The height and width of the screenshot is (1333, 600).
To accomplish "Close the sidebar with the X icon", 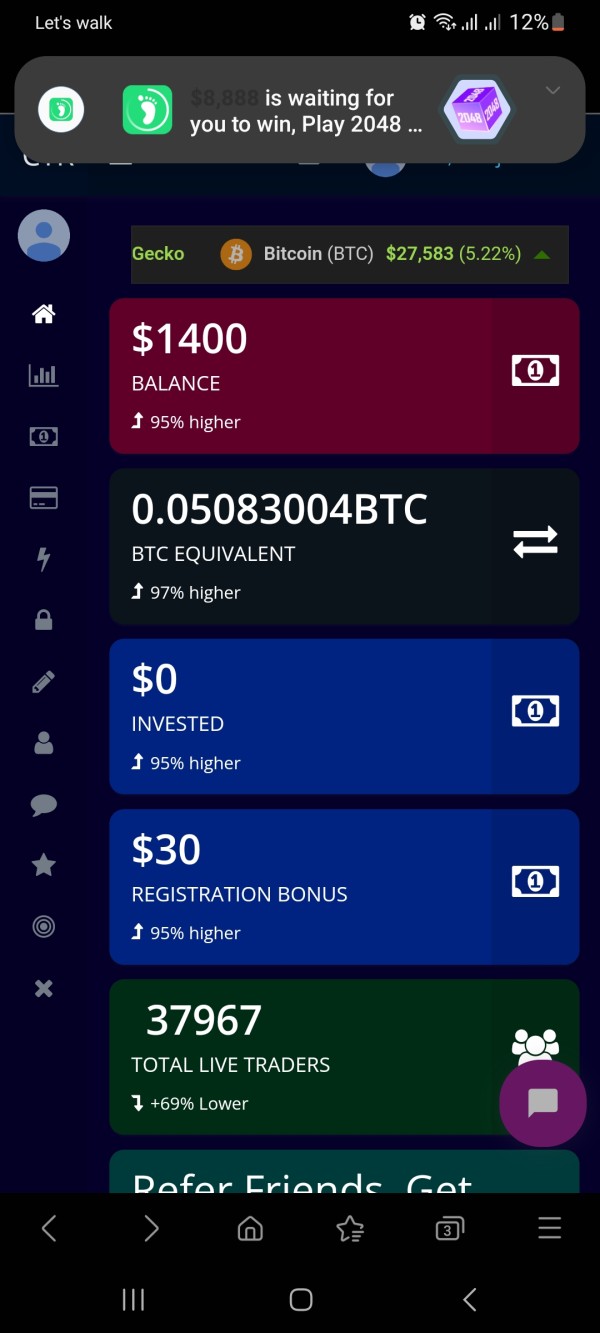I will [43, 989].
